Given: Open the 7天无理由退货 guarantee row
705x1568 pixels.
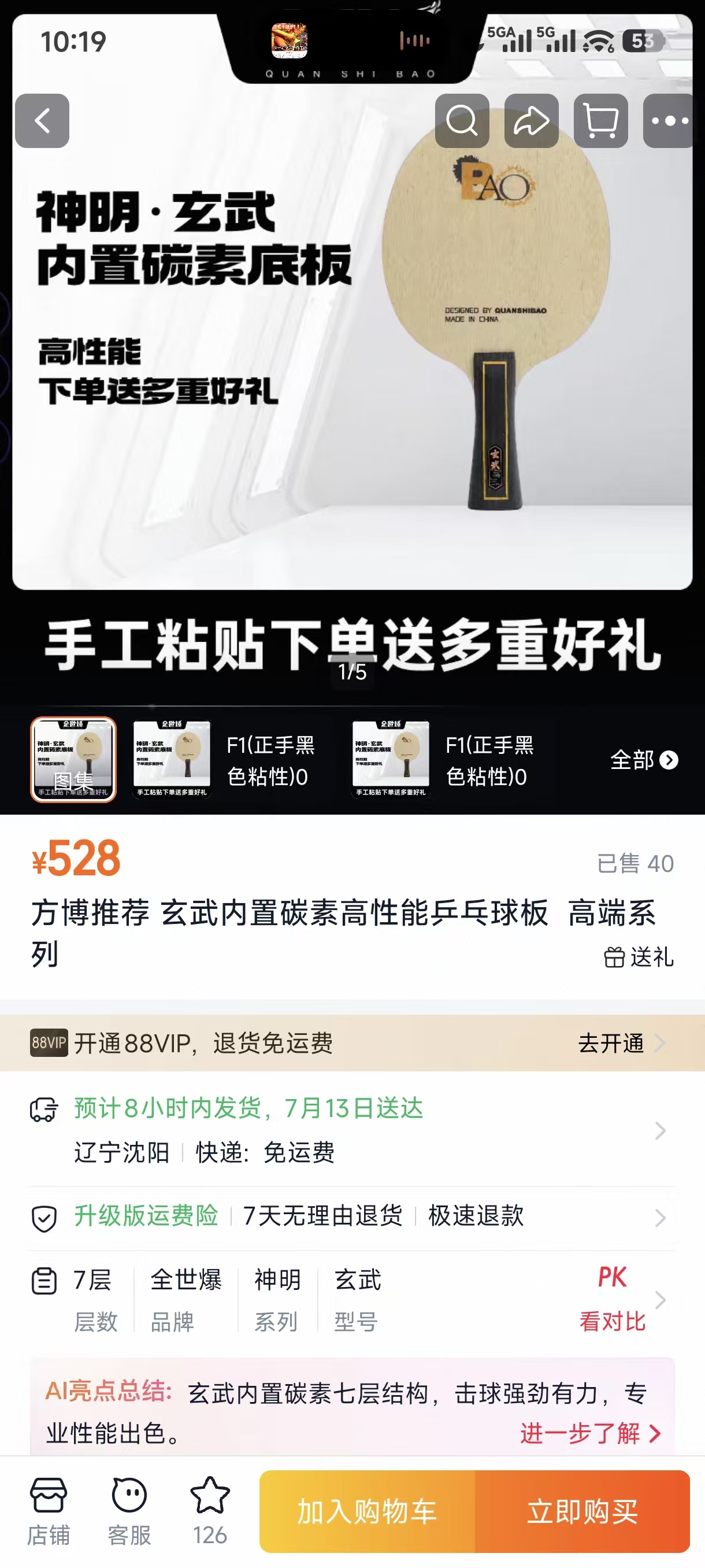Looking at the screenshot, I should tap(352, 1217).
